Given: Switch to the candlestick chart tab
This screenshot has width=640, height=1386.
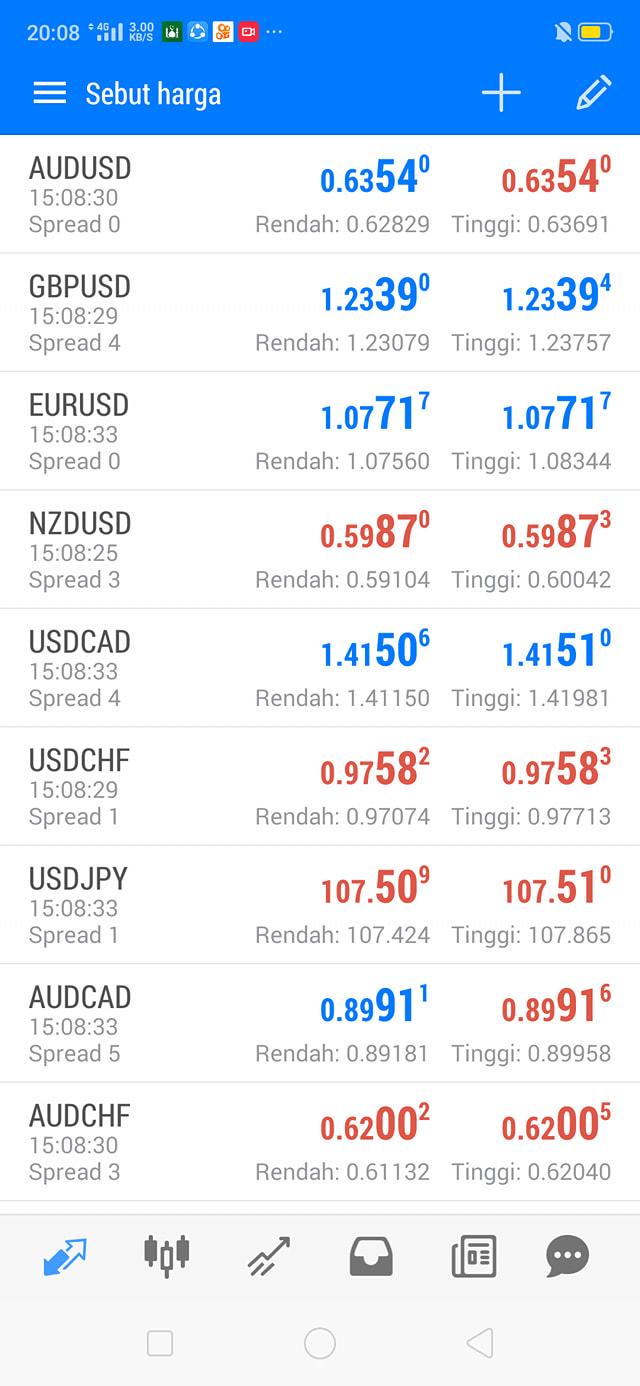Looking at the screenshot, I should point(167,1256).
